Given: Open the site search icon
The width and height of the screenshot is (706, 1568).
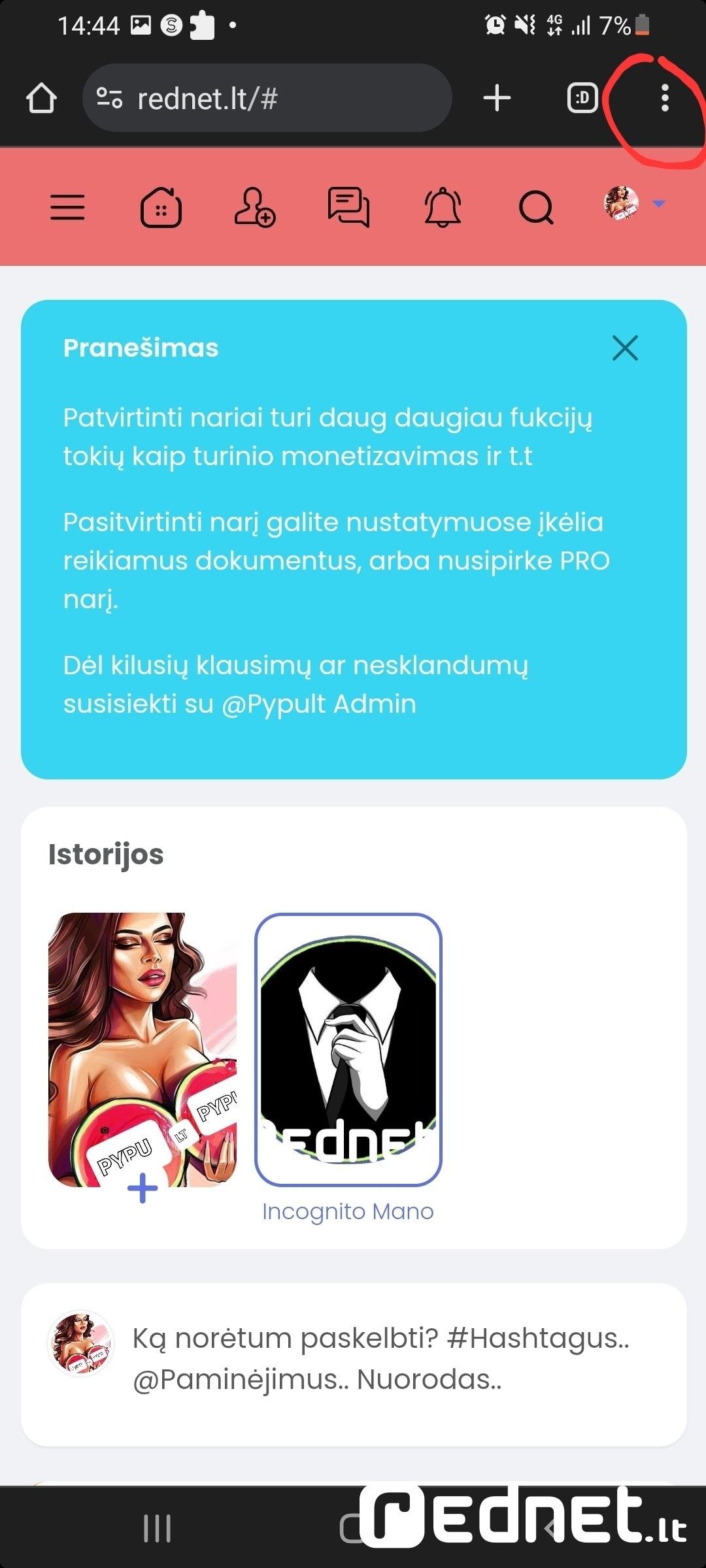Looking at the screenshot, I should pos(536,207).
